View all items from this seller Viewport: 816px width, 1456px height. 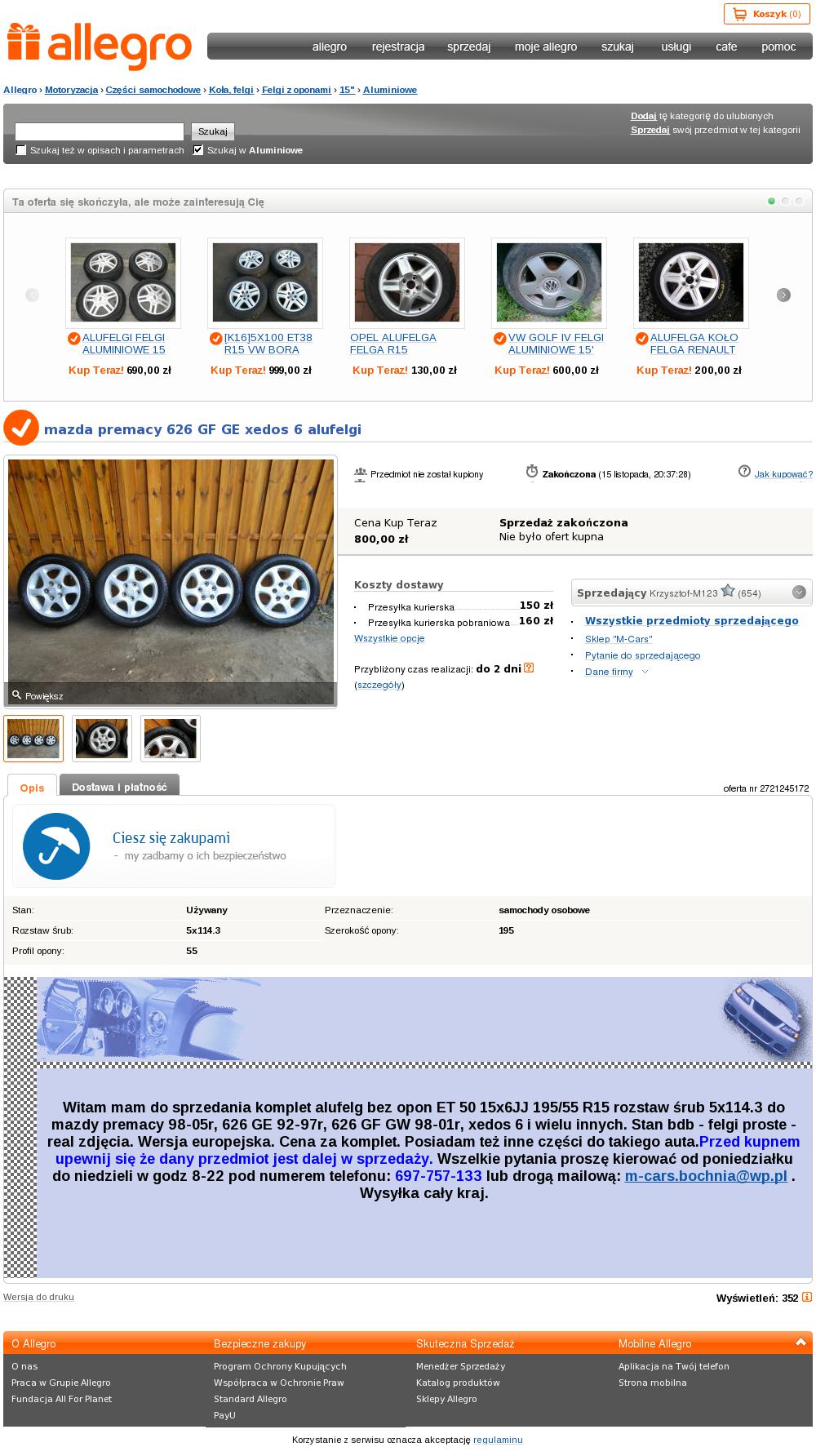691,621
